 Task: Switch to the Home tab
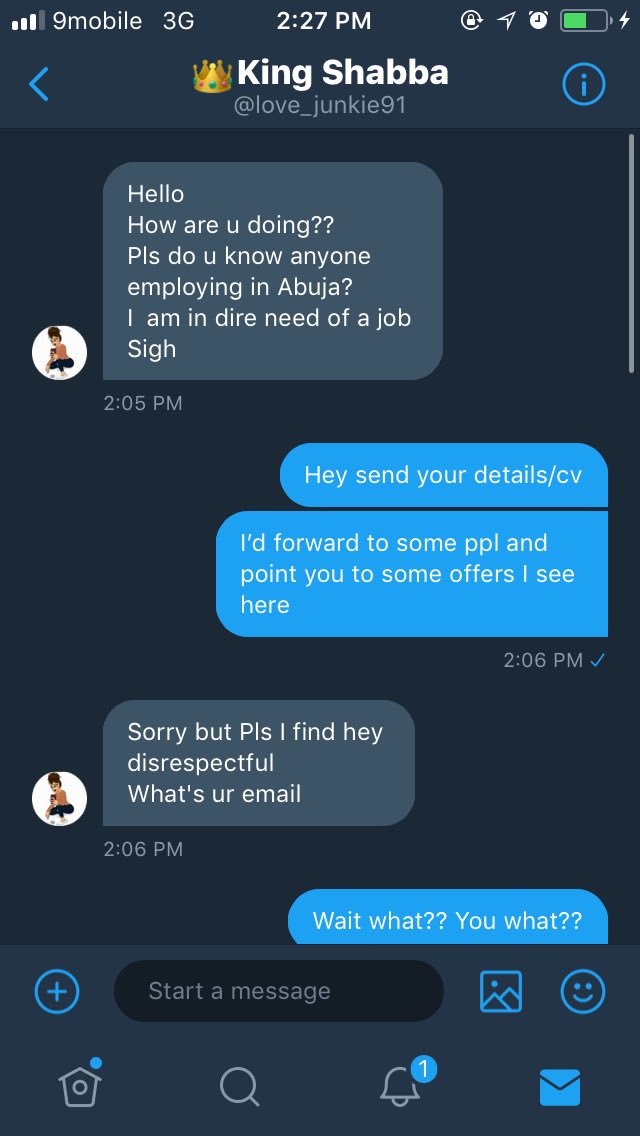pyautogui.click(x=80, y=1085)
